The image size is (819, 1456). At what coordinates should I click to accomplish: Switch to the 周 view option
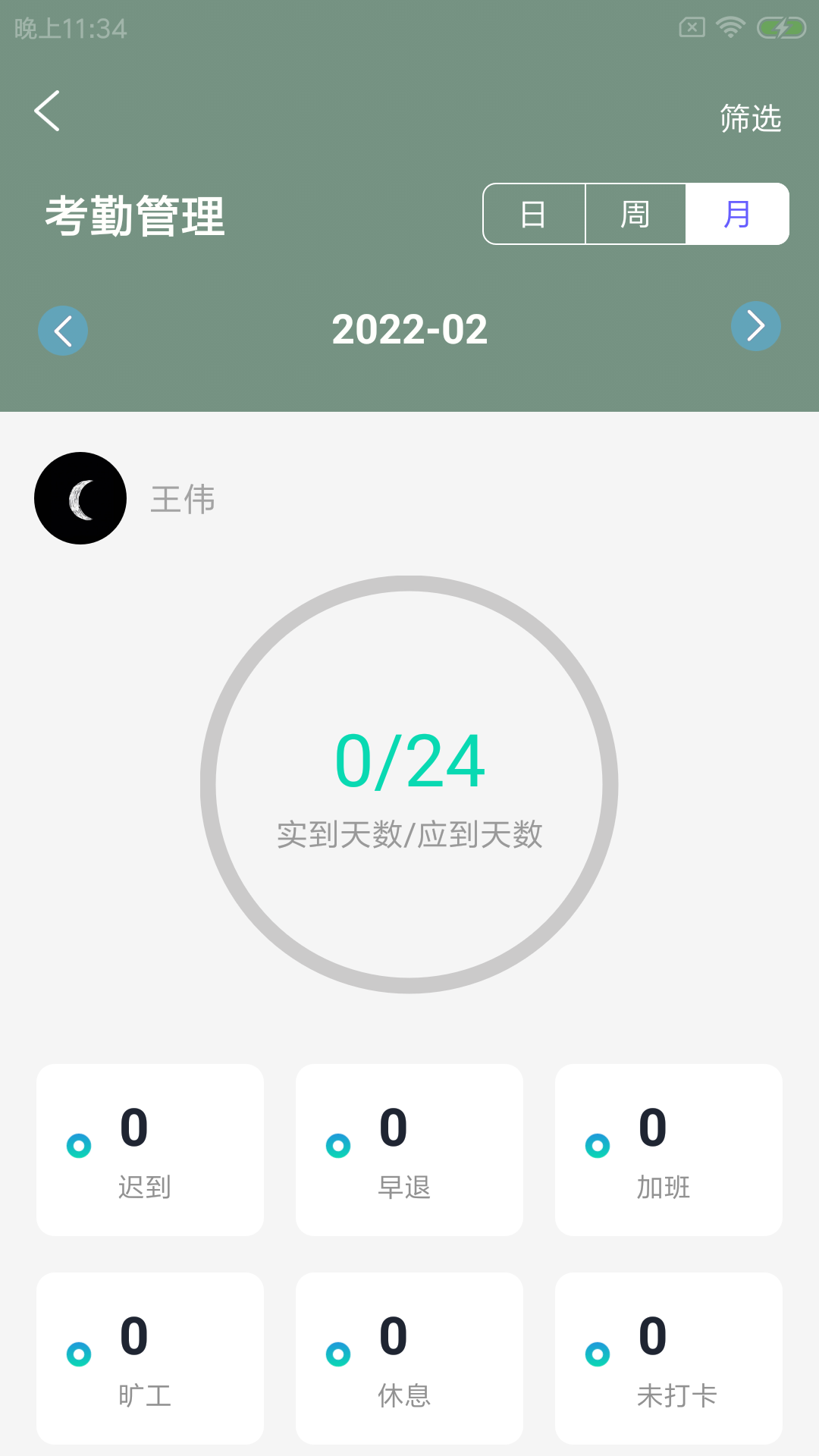pos(635,213)
